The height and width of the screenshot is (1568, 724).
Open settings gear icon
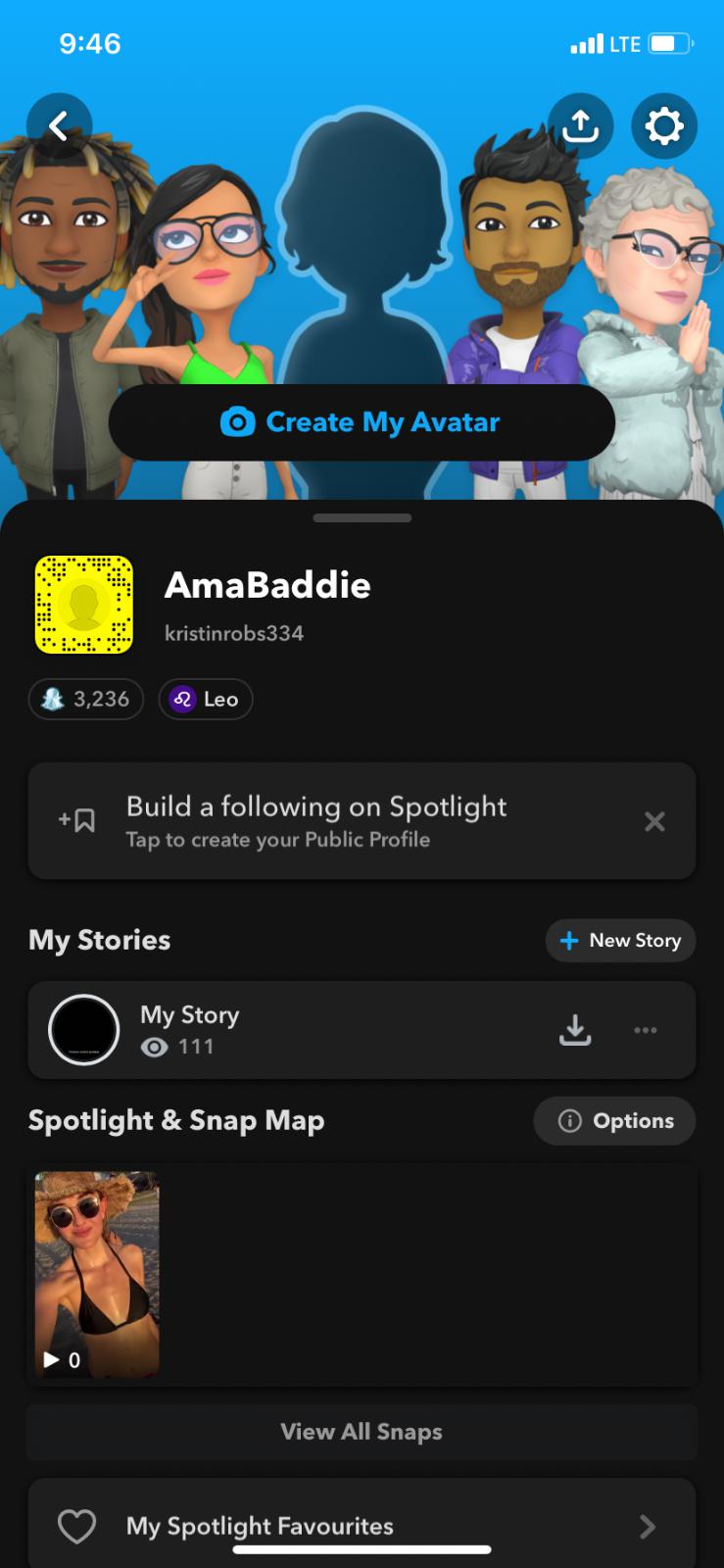(664, 125)
